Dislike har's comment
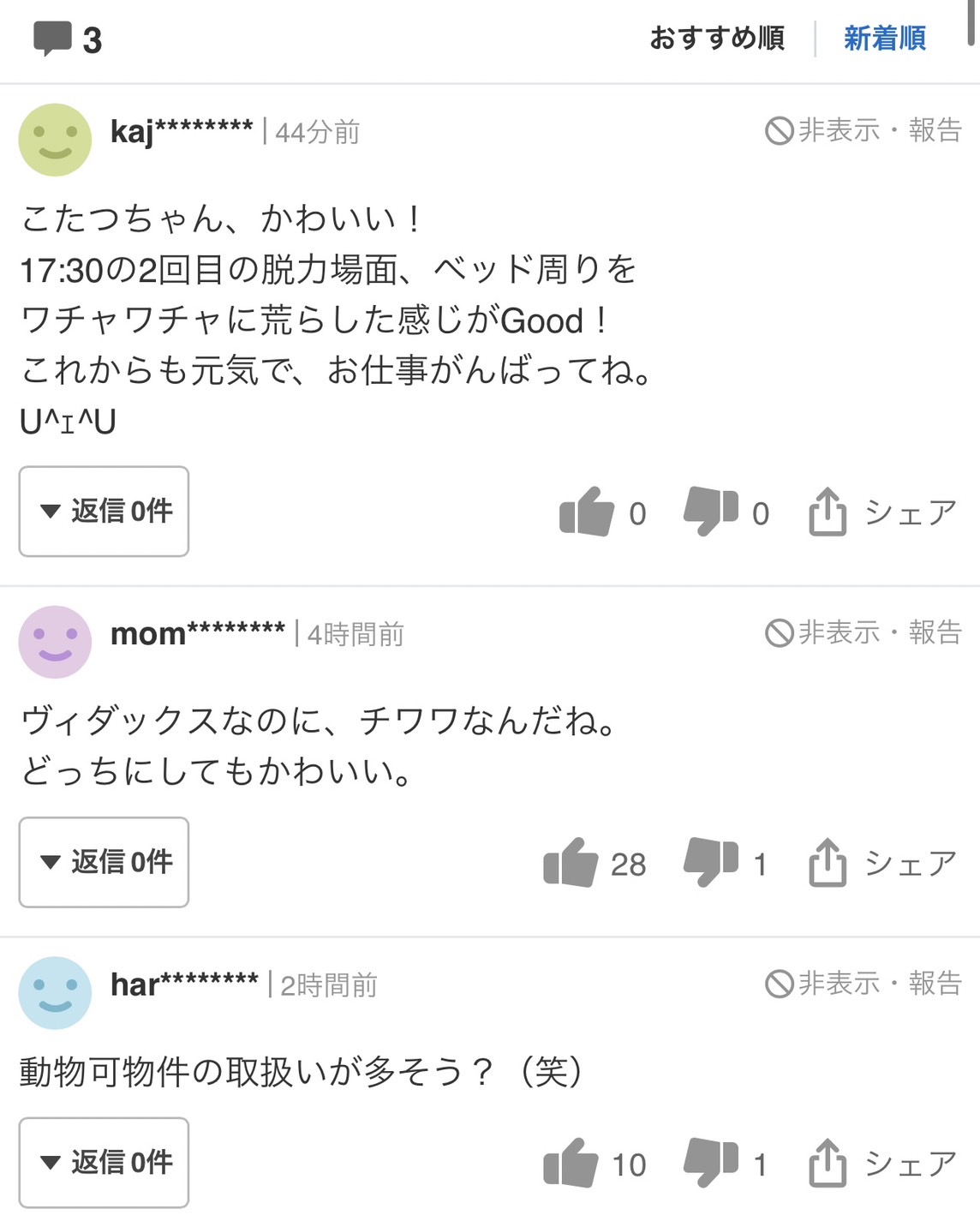 point(710,1164)
